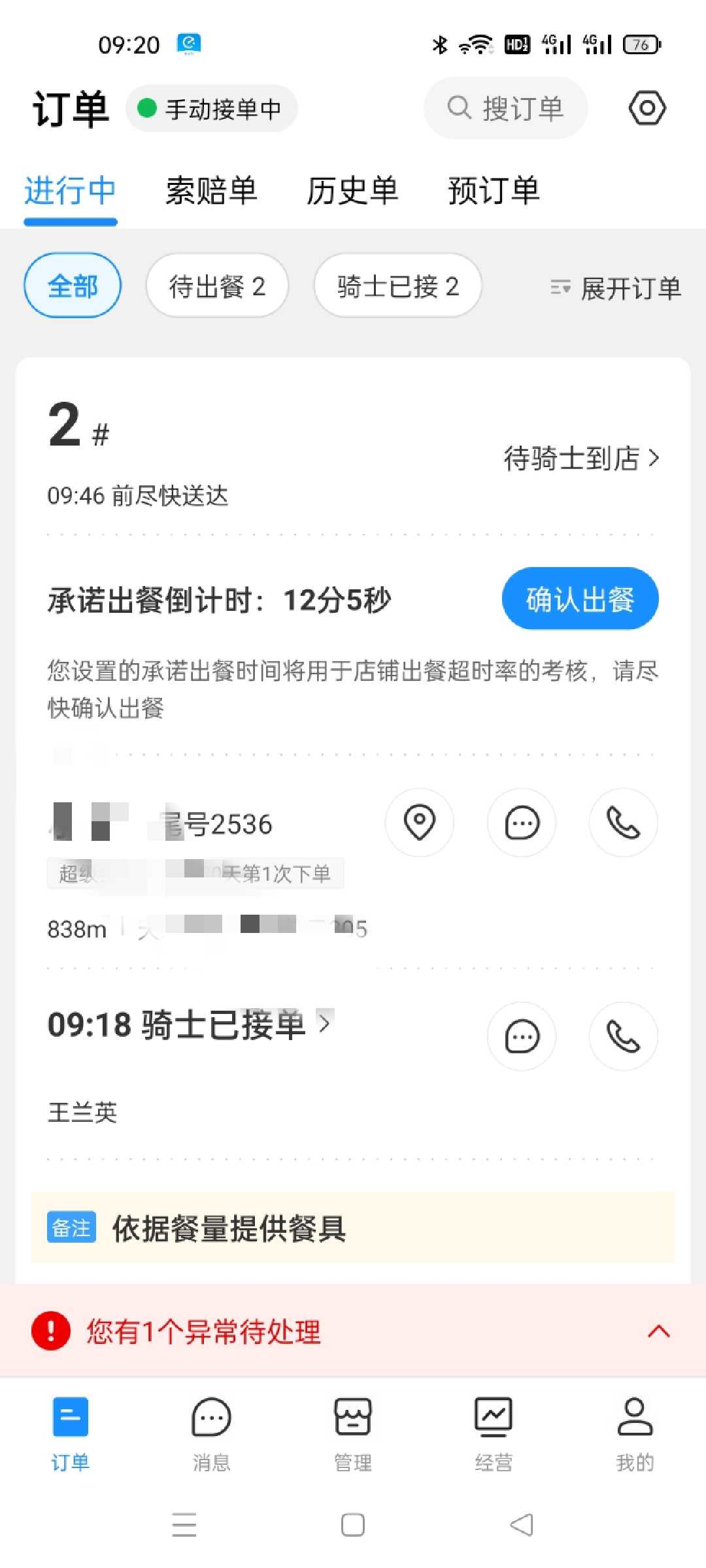Viewport: 706px width, 1568px height.
Task: View the customer's location pin
Action: click(x=420, y=822)
